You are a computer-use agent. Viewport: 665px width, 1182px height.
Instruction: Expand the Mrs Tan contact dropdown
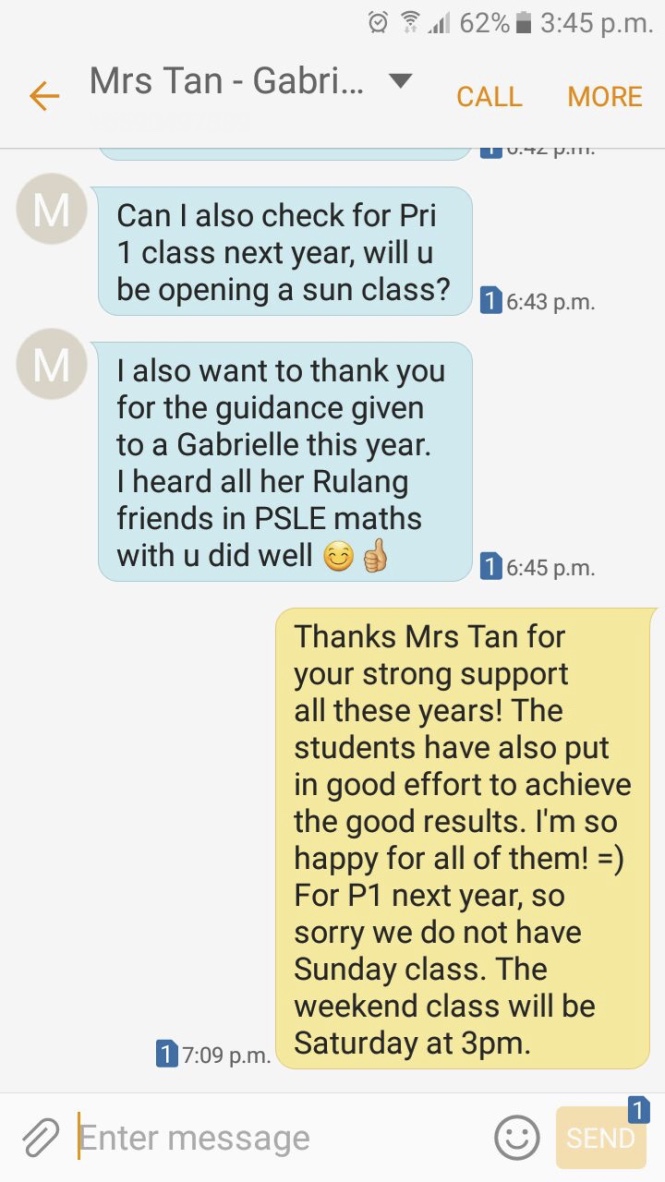[x=400, y=81]
